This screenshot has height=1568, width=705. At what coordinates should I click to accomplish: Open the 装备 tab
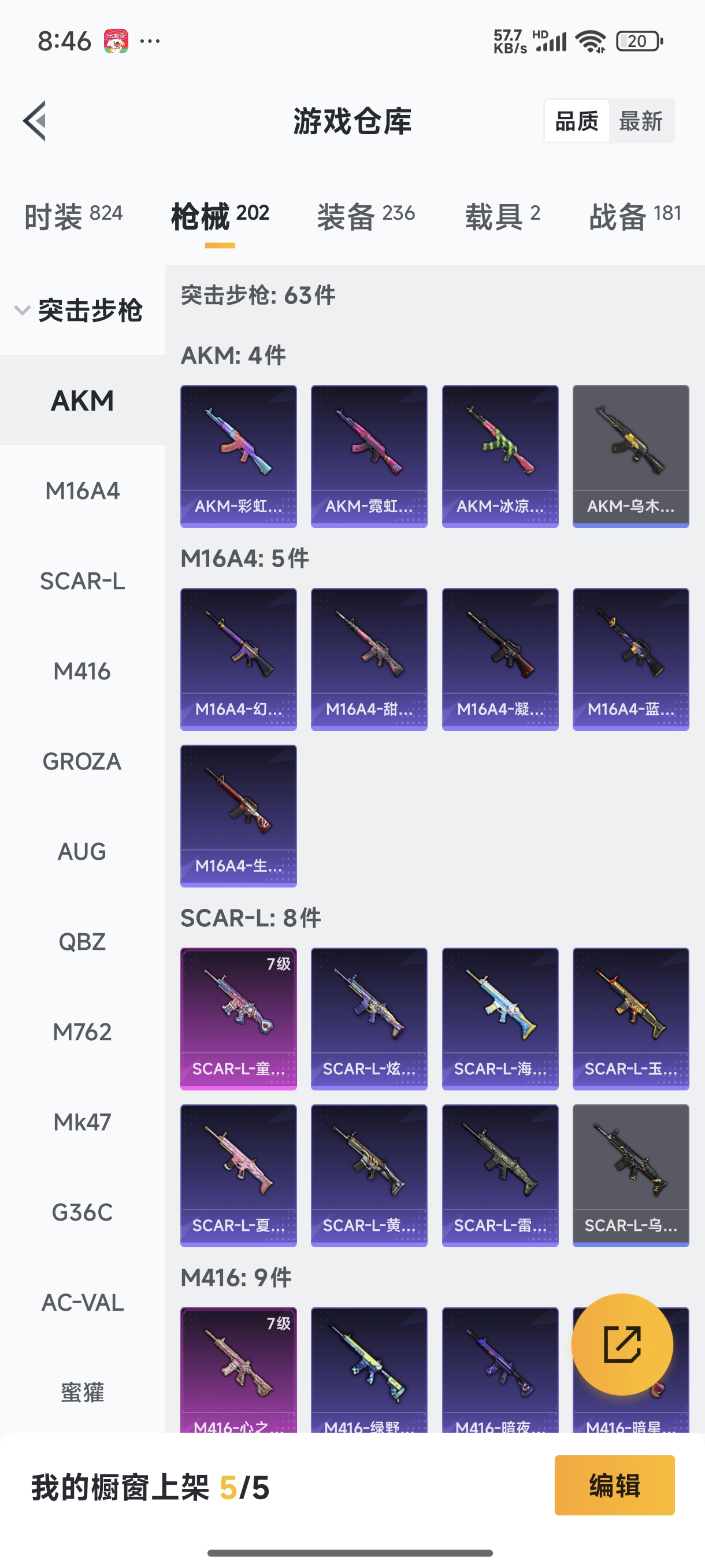[366, 216]
